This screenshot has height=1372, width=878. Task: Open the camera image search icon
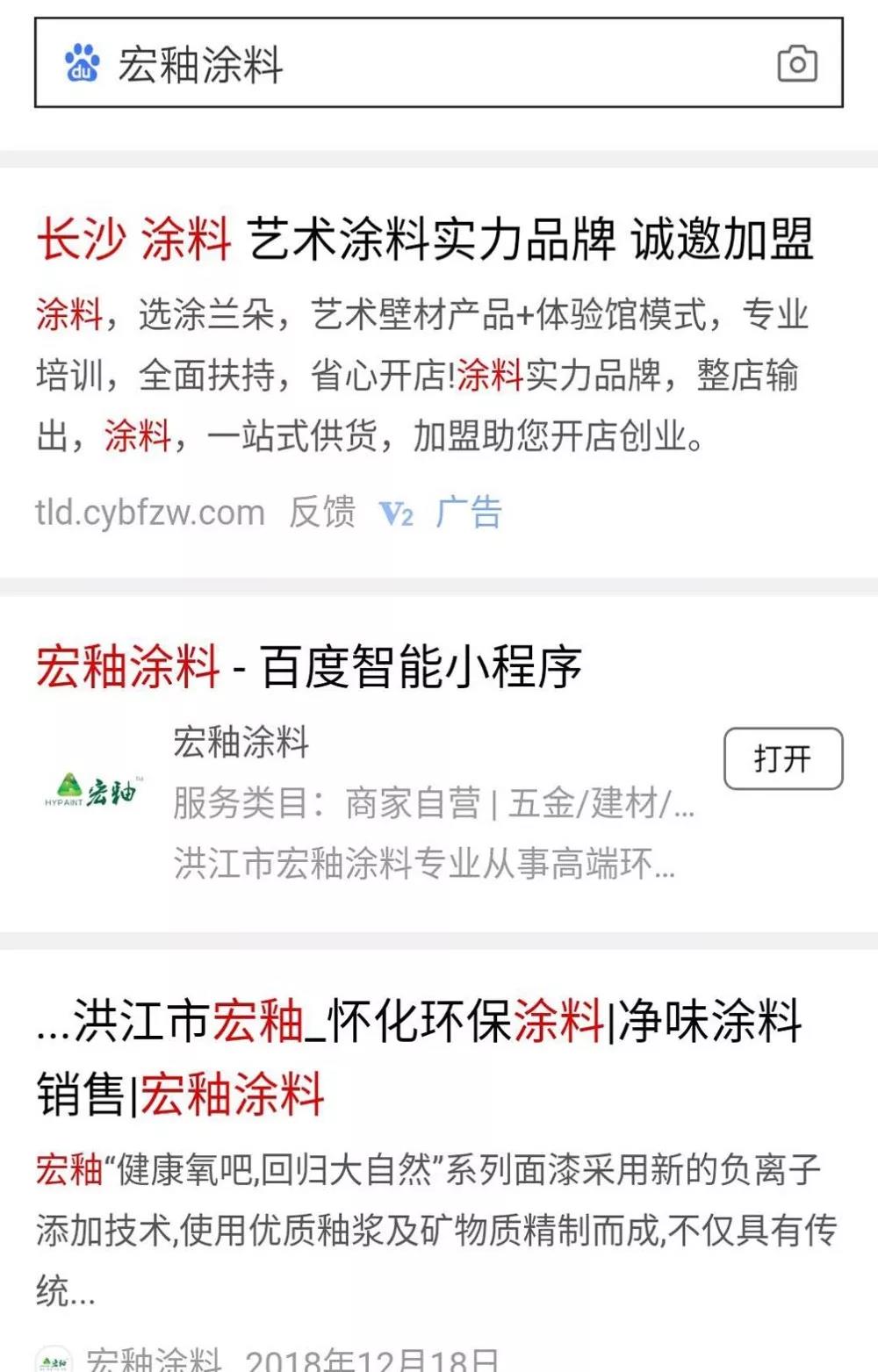[x=797, y=64]
